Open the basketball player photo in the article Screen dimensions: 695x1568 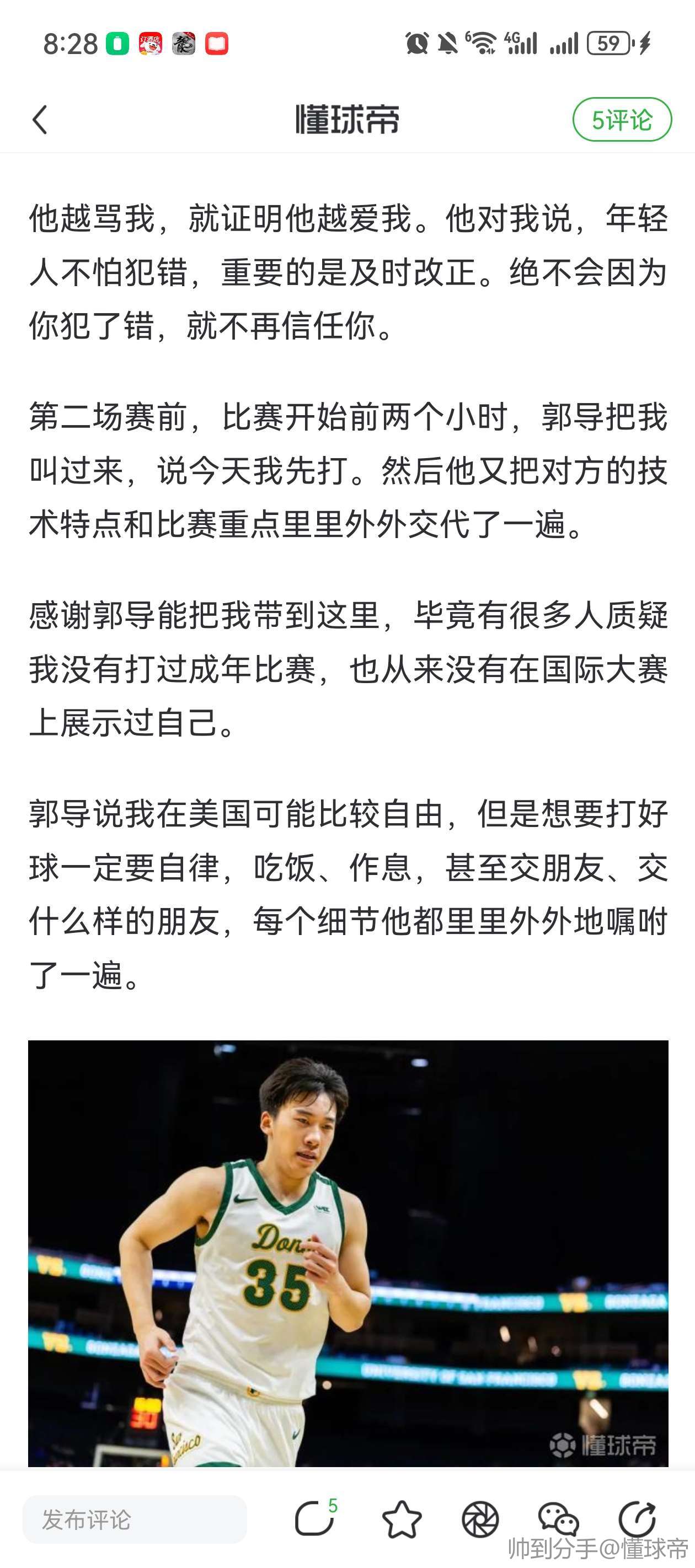tap(348, 1254)
